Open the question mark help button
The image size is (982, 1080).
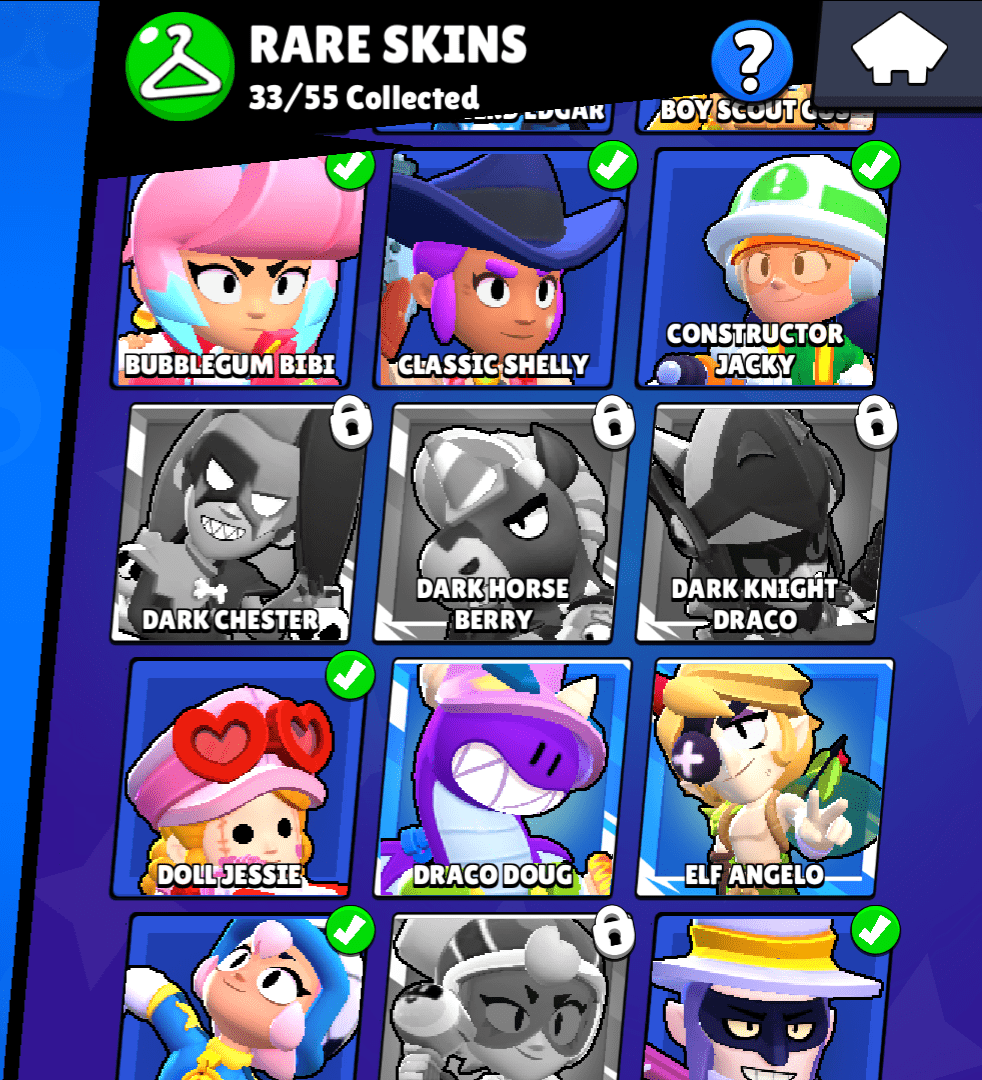[752, 62]
